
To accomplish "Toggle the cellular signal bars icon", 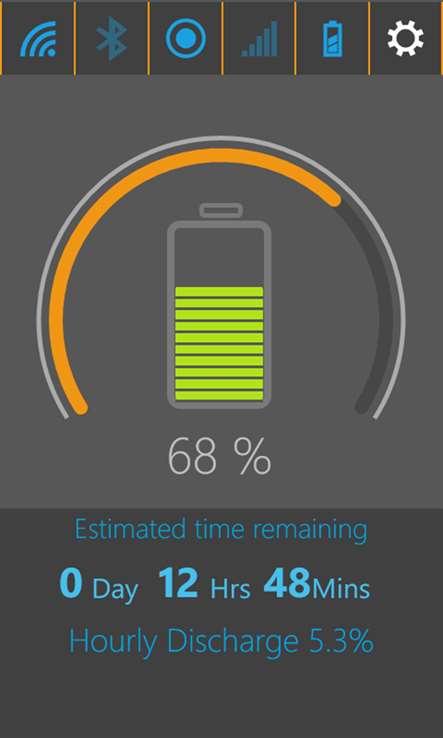I will pos(259,39).
